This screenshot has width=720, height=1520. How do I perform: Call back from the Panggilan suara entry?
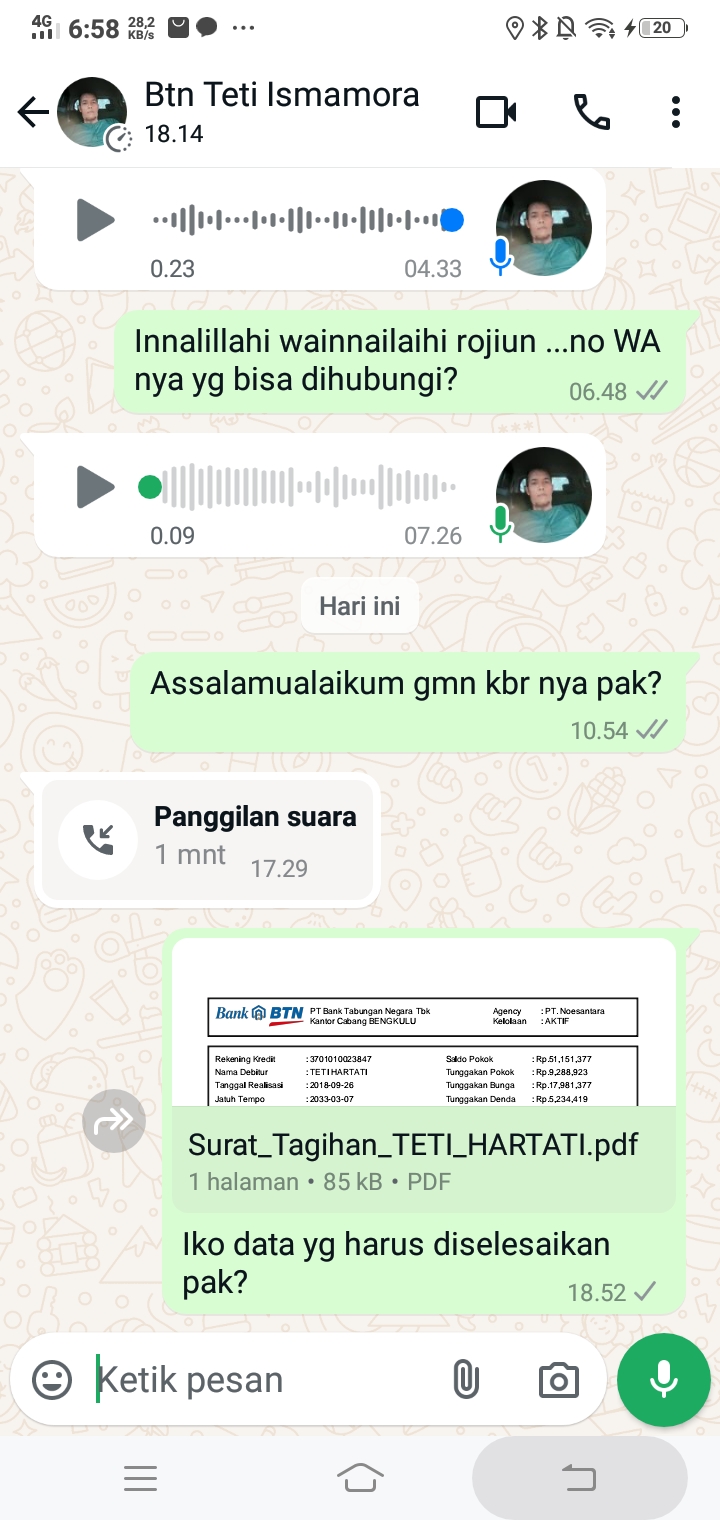(x=98, y=838)
